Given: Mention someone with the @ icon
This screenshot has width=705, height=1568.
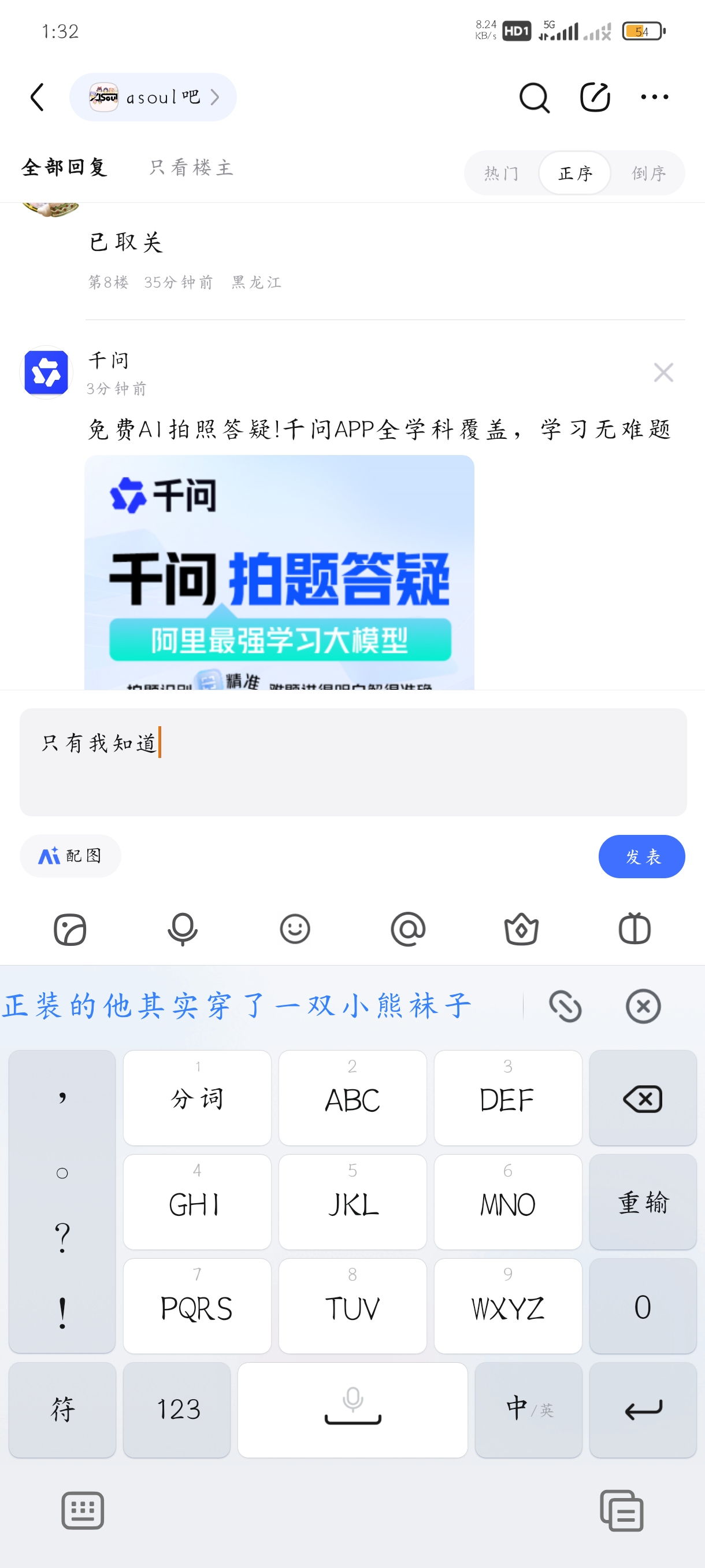Looking at the screenshot, I should (x=408, y=930).
